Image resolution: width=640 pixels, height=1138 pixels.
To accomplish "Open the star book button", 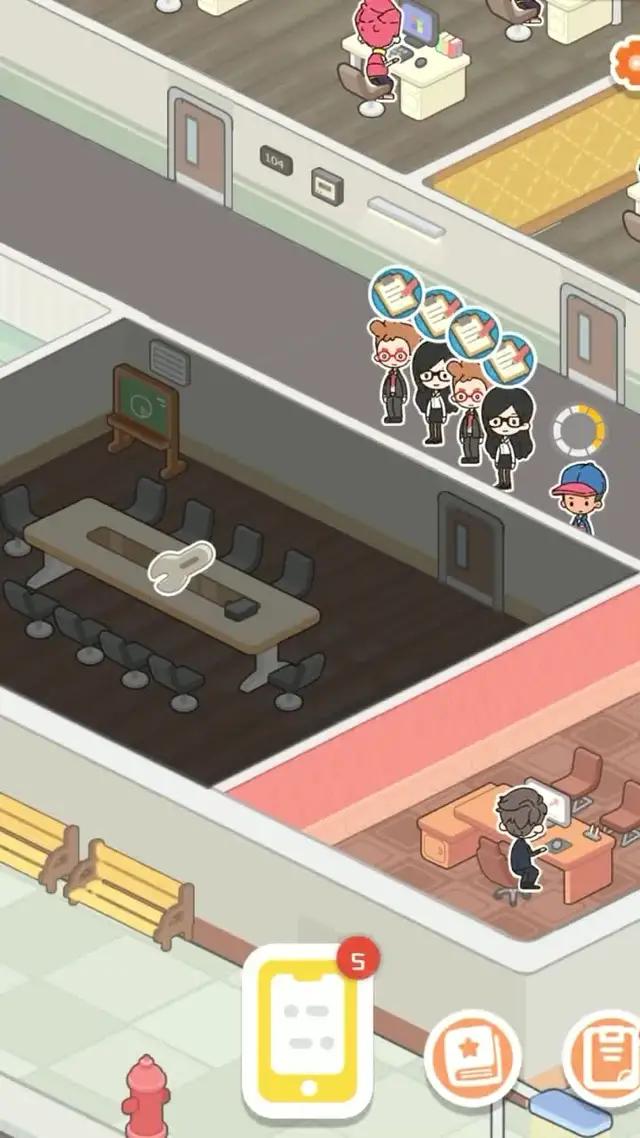I will point(472,1056).
